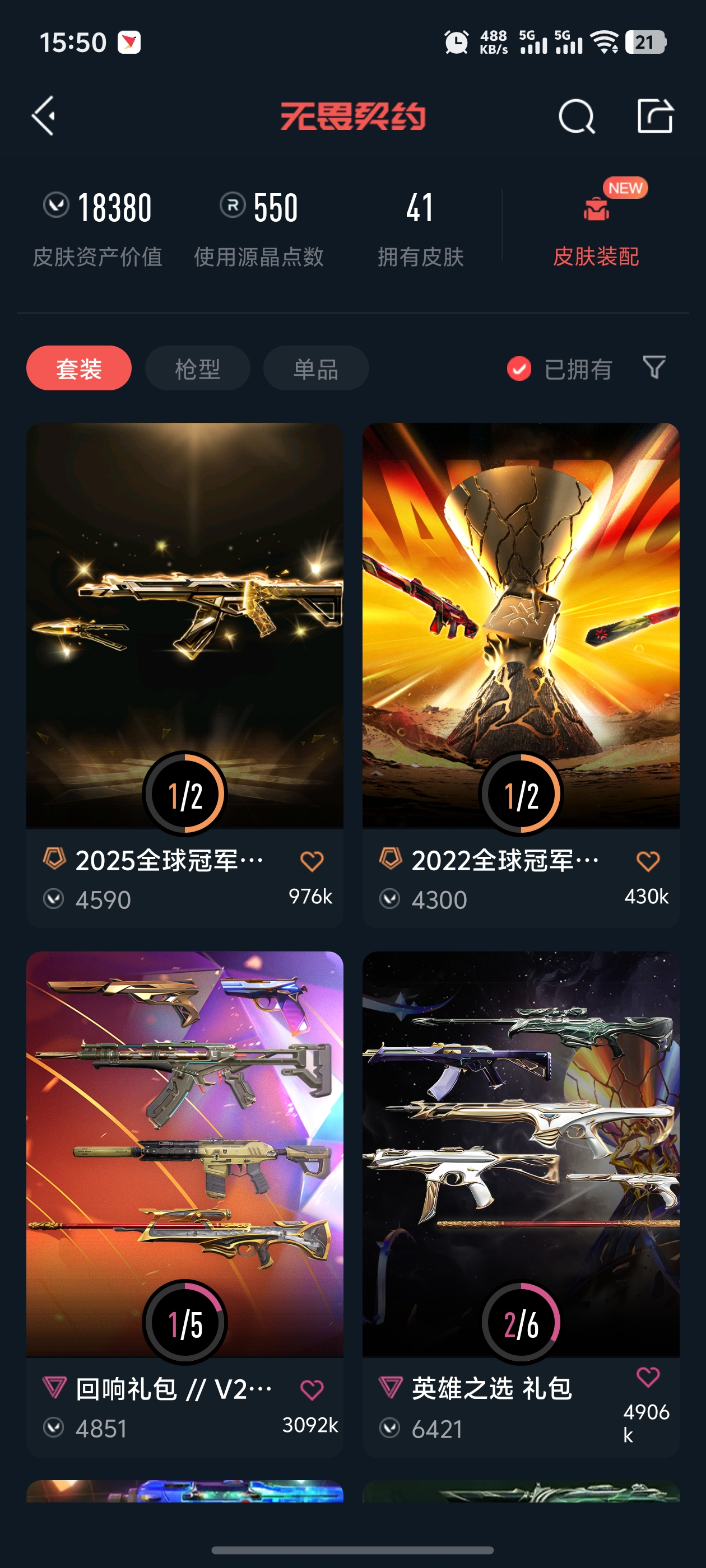Open the 2022全球冠军 bundle card

point(521,627)
